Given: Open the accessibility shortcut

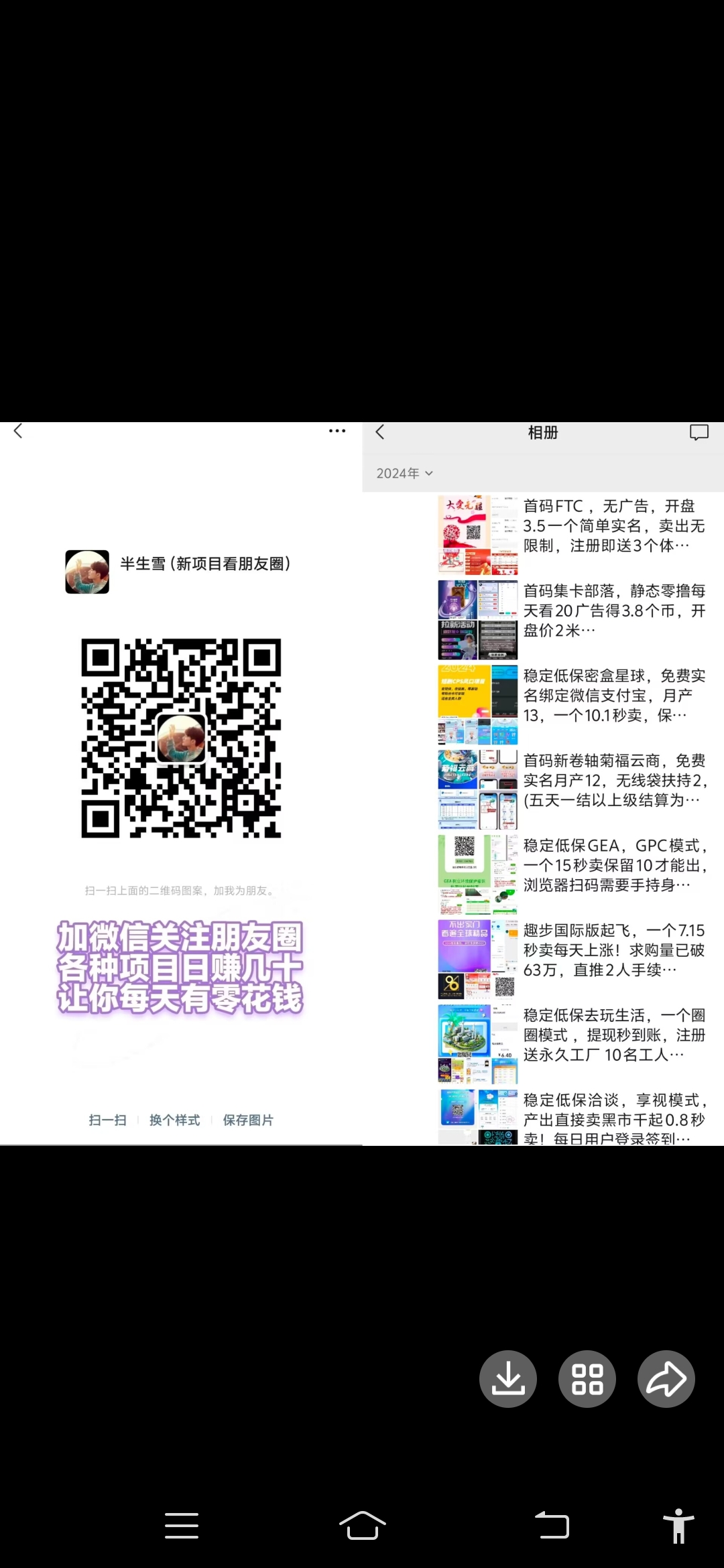Looking at the screenshot, I should (678, 1526).
